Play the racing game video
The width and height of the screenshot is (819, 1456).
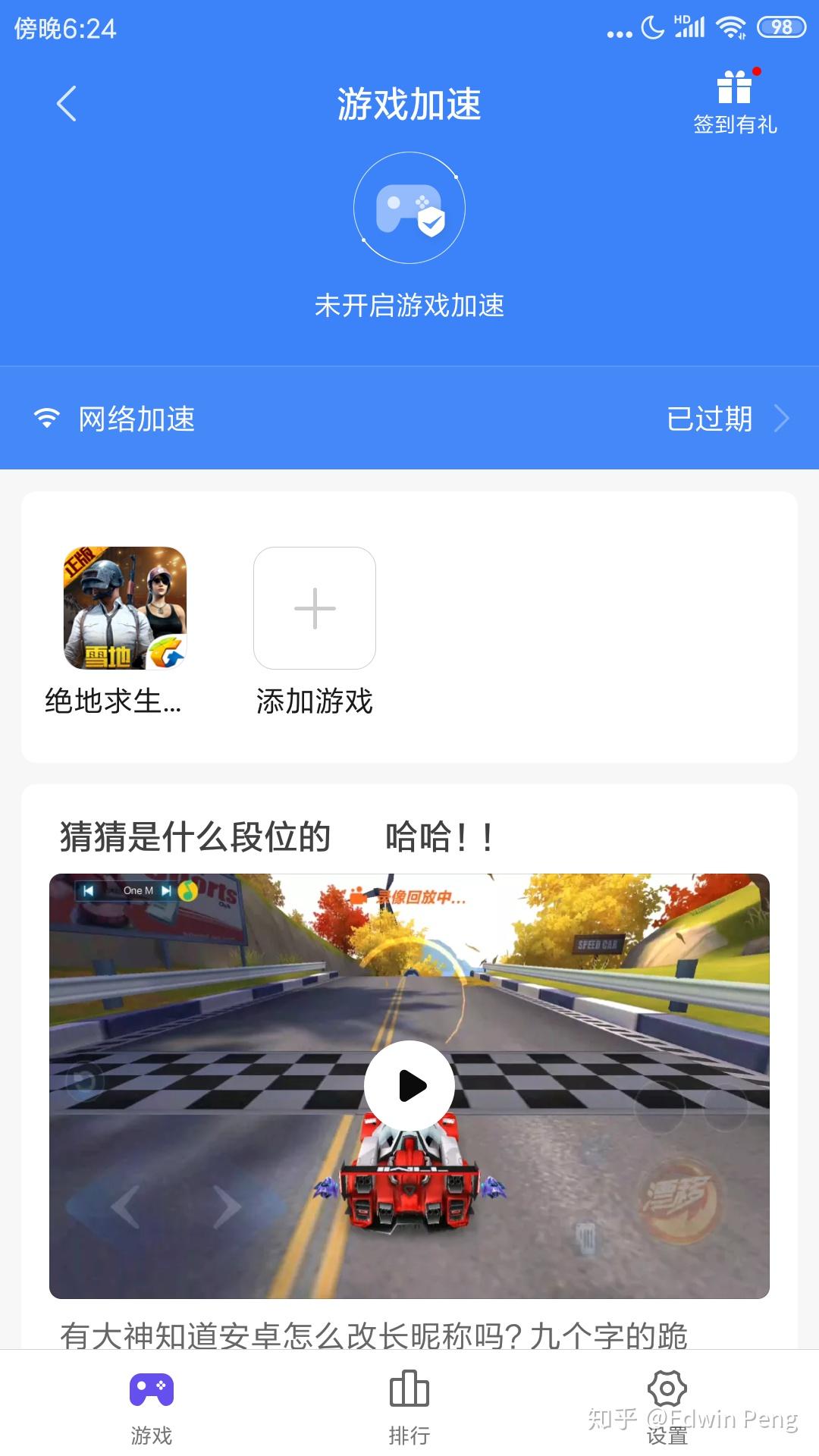[x=409, y=1086]
